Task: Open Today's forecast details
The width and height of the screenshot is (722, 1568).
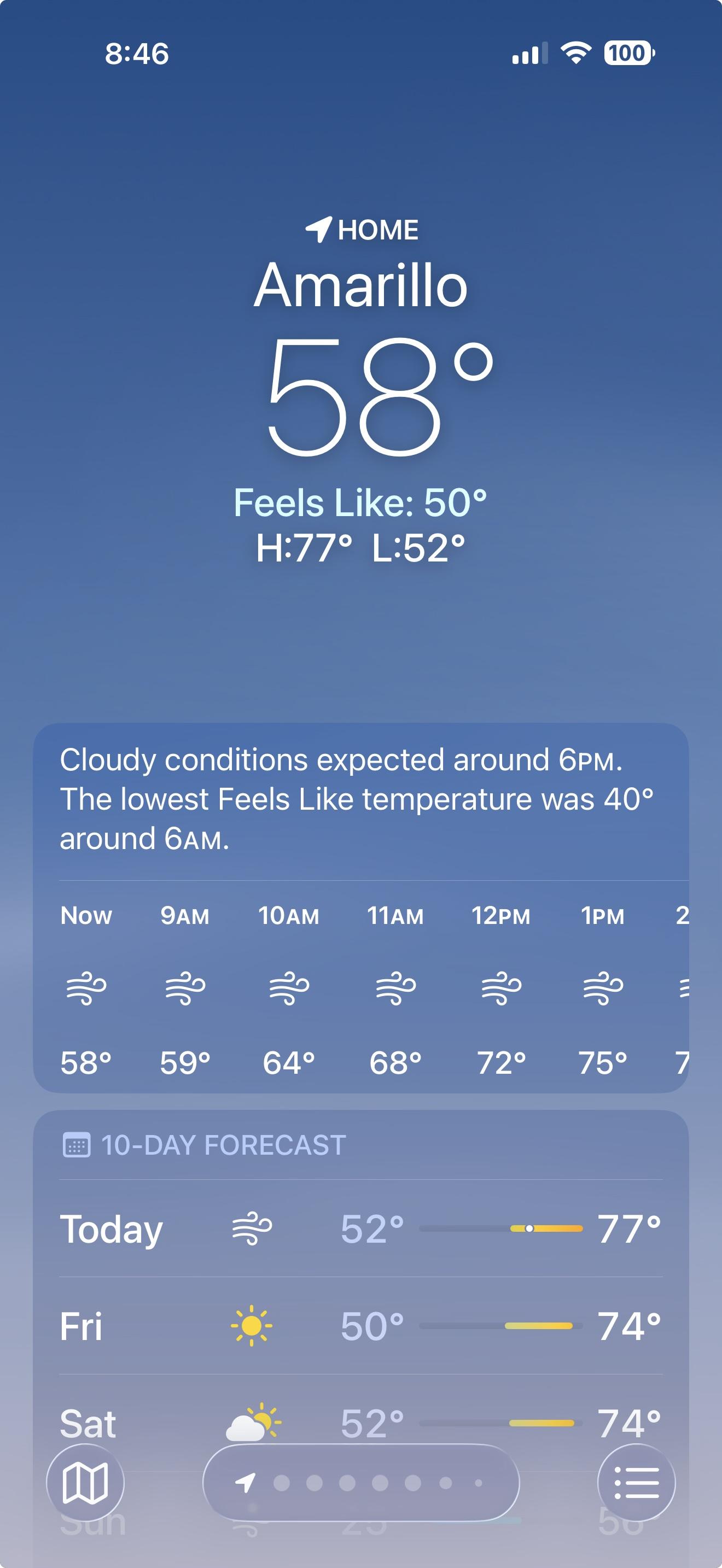Action: click(x=360, y=1229)
